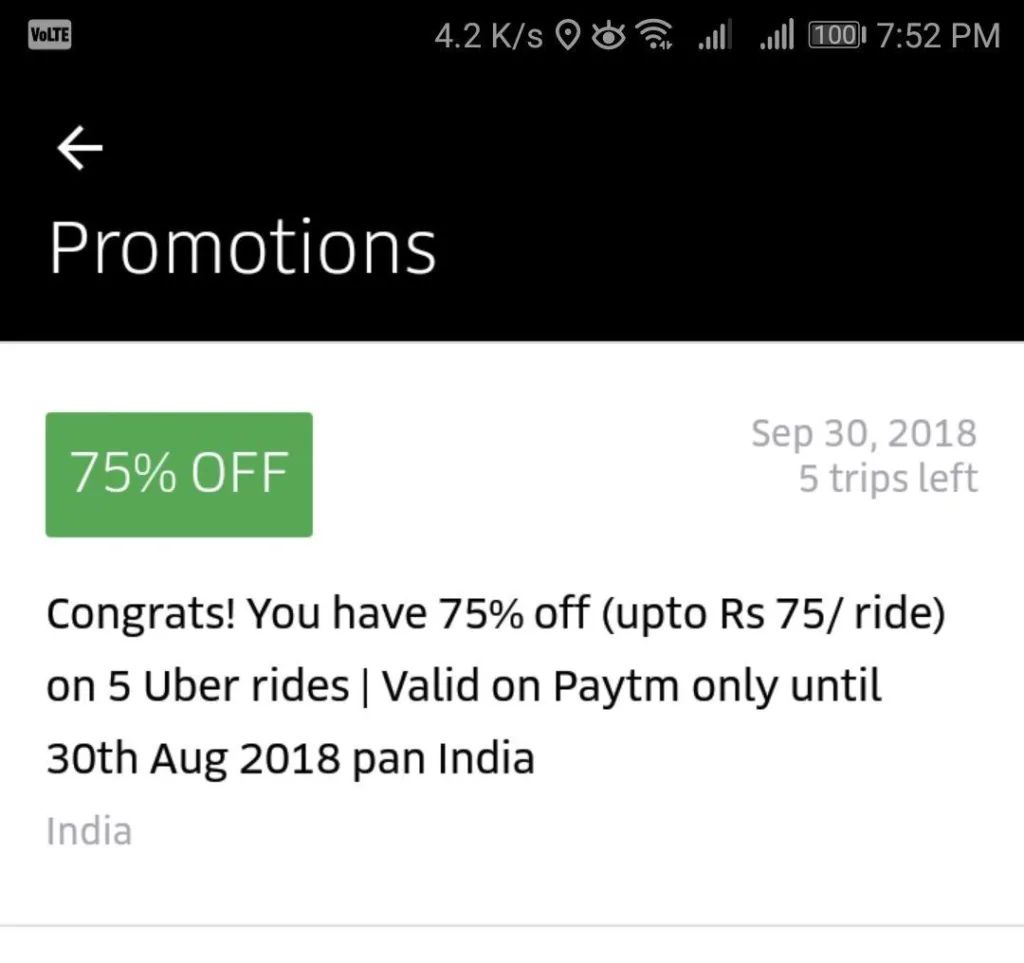Open the 75% OFF promotion card
This screenshot has height=963, width=1024.
pos(510,630)
